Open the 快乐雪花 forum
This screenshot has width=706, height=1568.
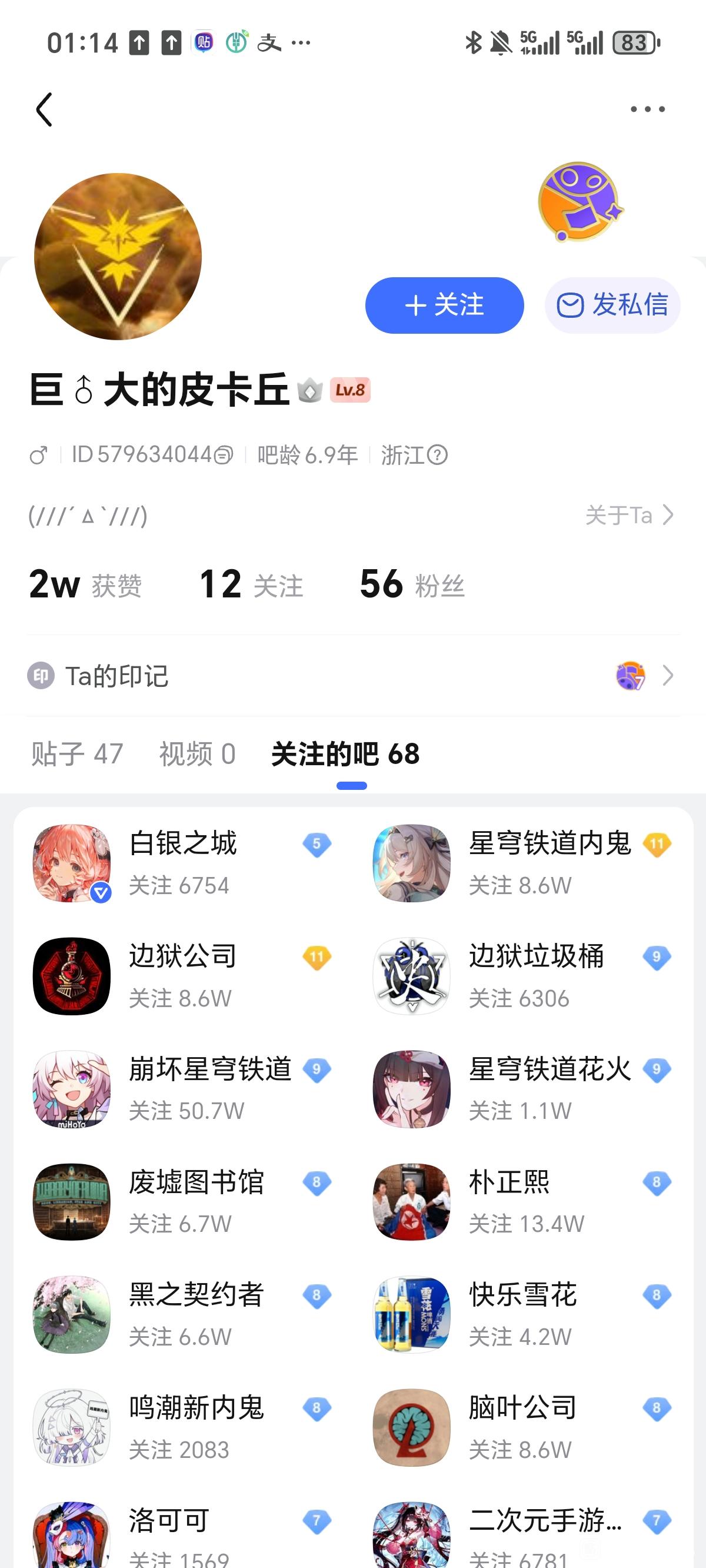pyautogui.click(x=524, y=1314)
